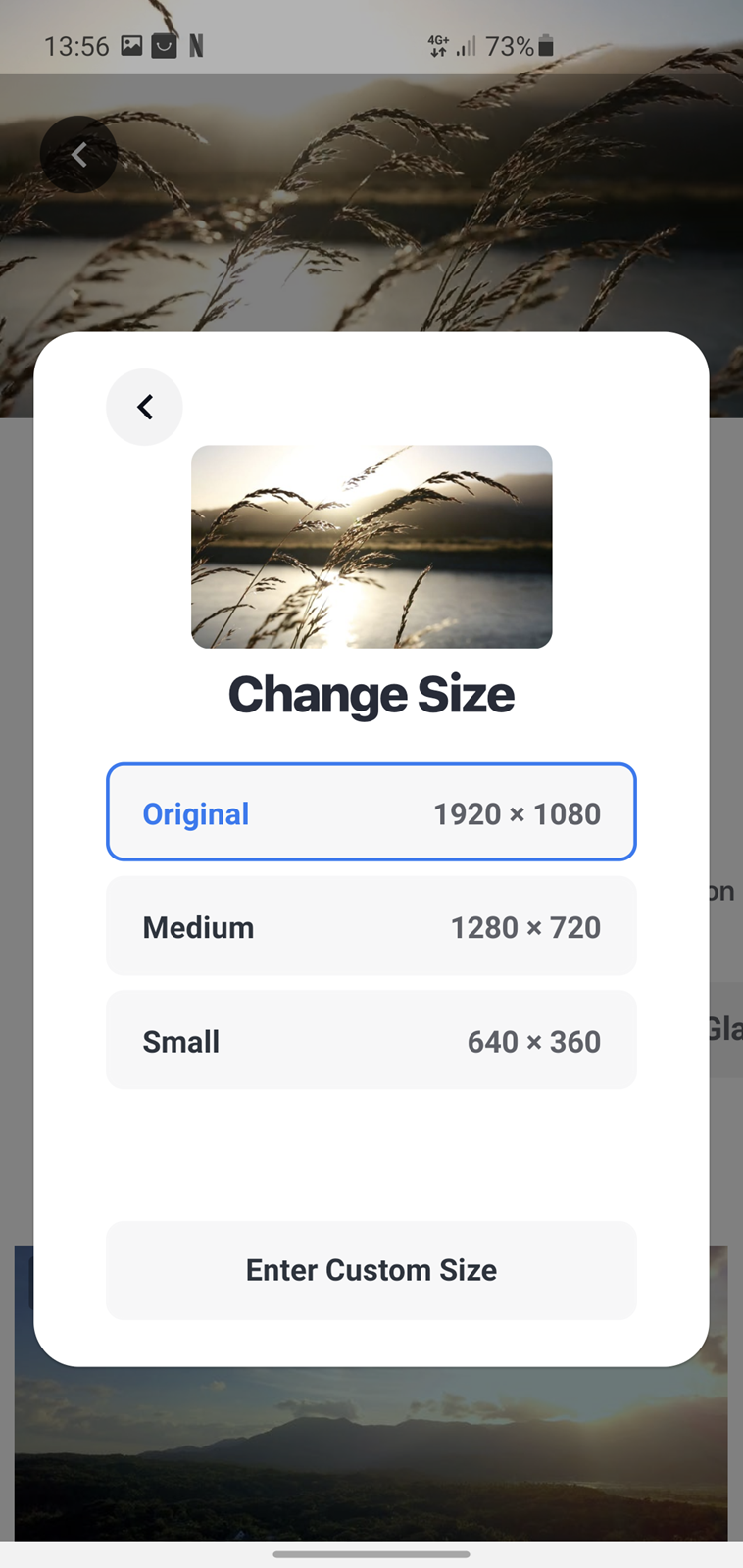Choose the Medium 1280 × 720 option

[371, 926]
